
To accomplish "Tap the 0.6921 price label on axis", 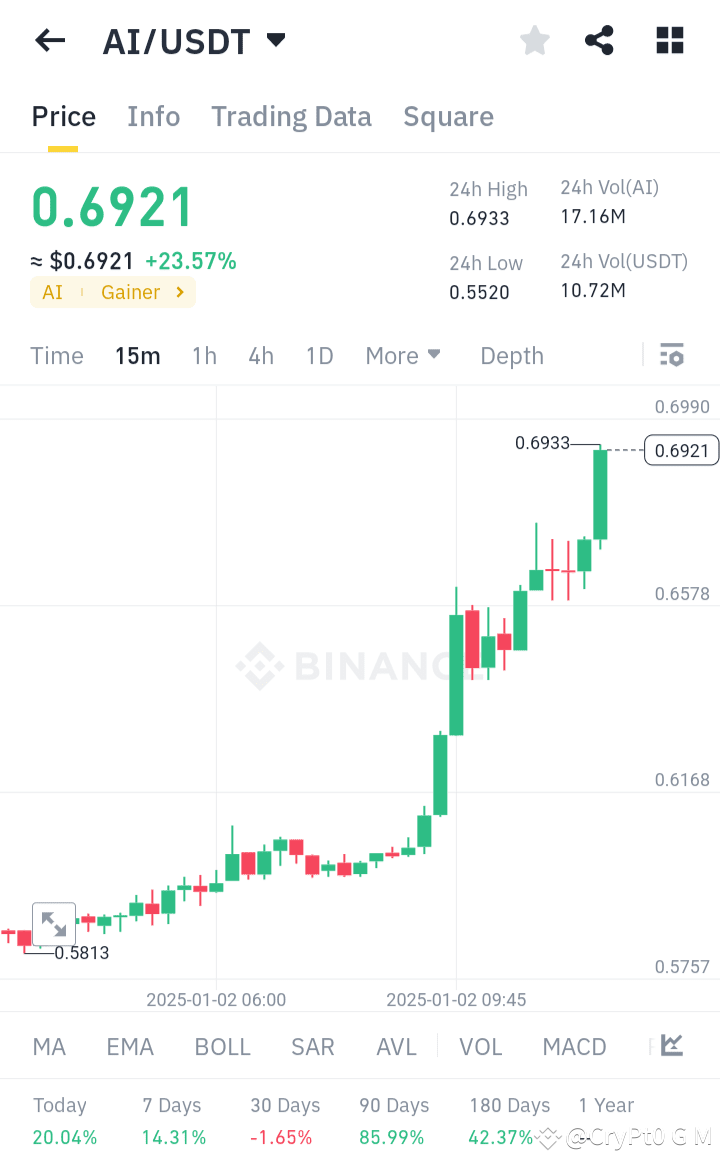I will (681, 450).
